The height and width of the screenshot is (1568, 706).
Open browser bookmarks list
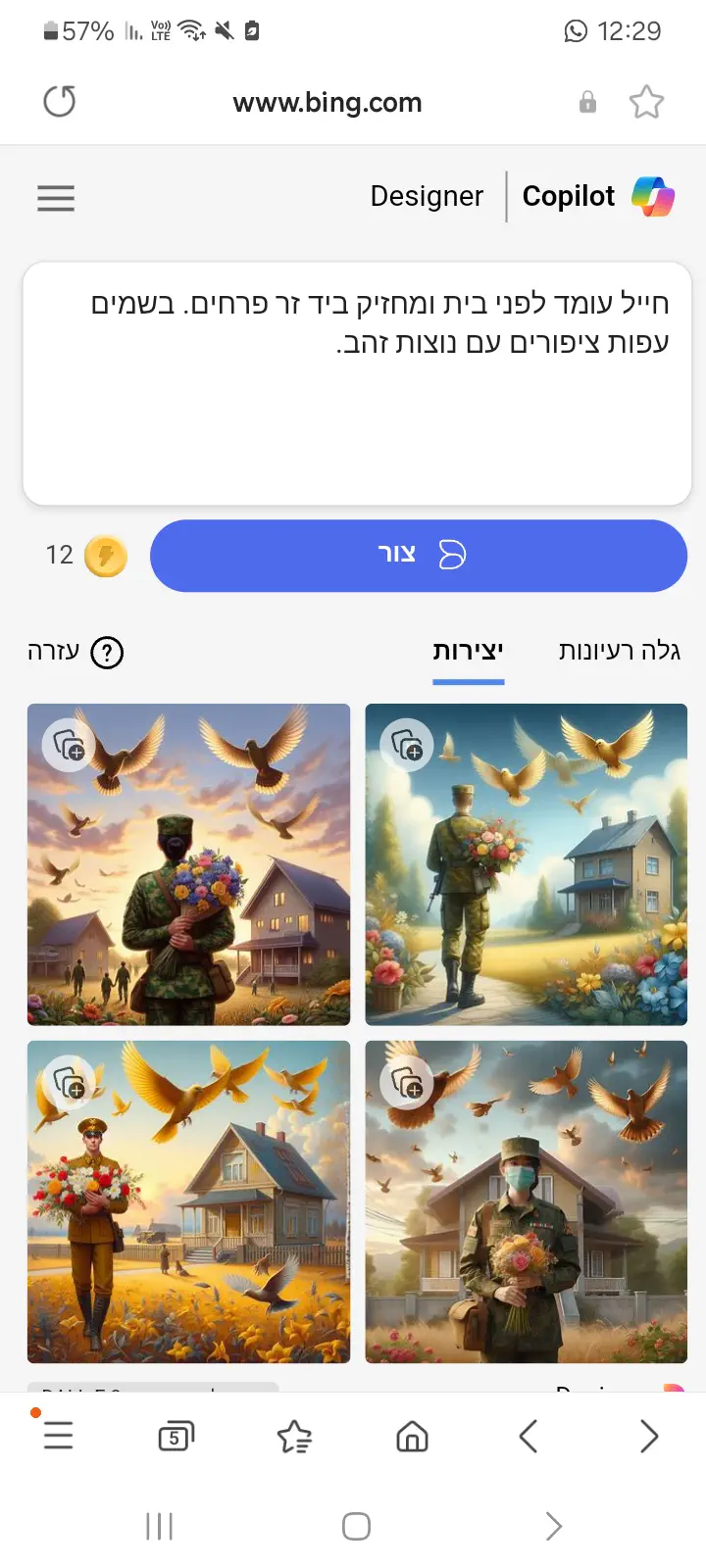coord(294,1437)
